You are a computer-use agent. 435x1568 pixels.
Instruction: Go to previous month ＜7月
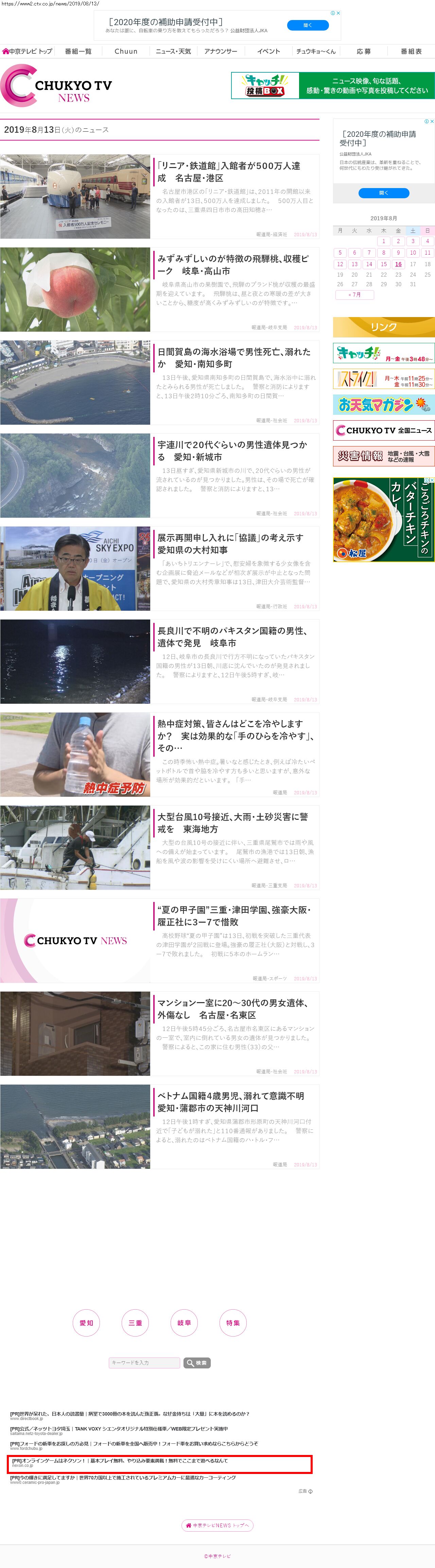[354, 295]
